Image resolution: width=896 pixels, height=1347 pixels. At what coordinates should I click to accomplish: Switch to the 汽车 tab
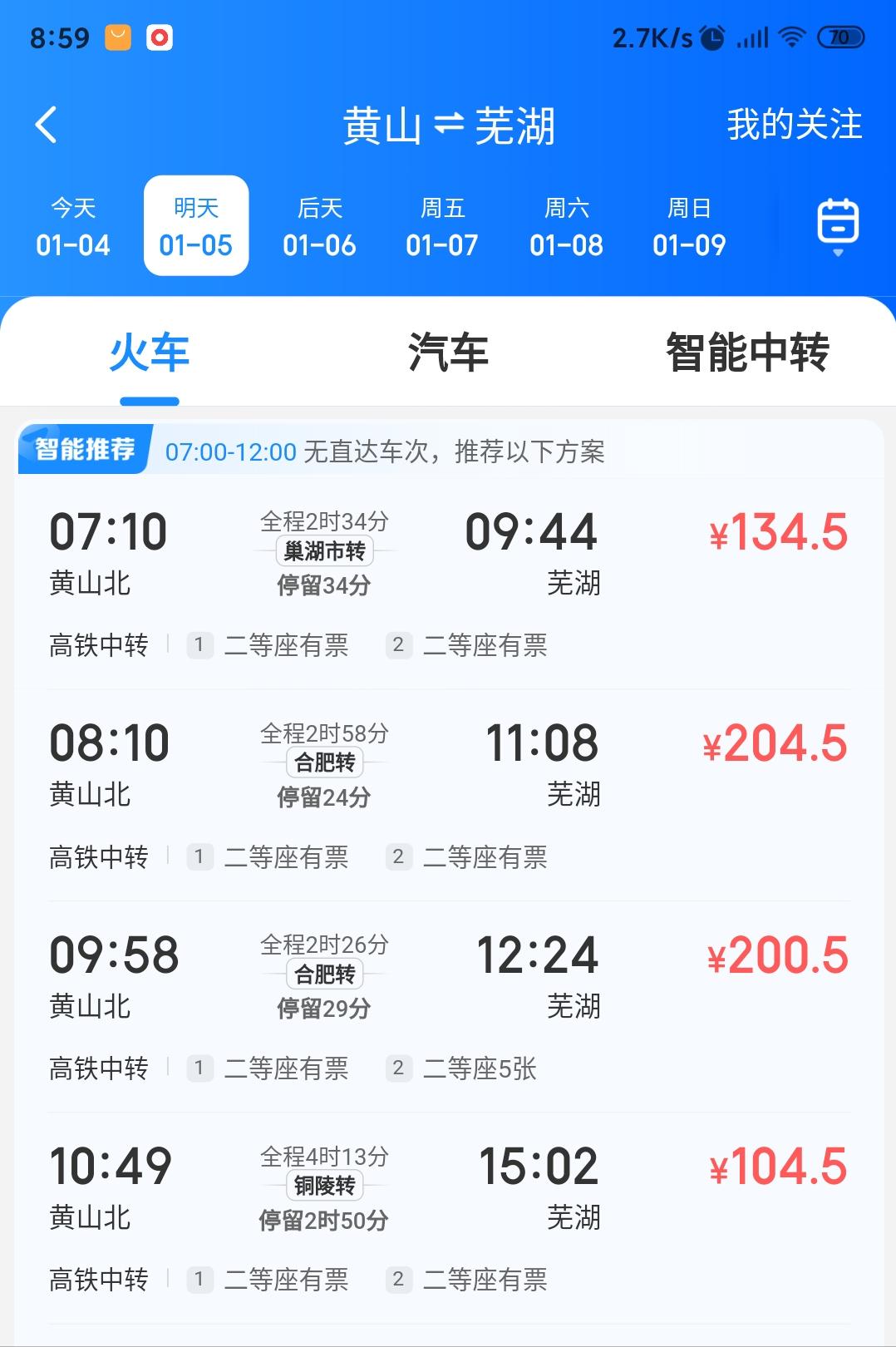pyautogui.click(x=449, y=353)
